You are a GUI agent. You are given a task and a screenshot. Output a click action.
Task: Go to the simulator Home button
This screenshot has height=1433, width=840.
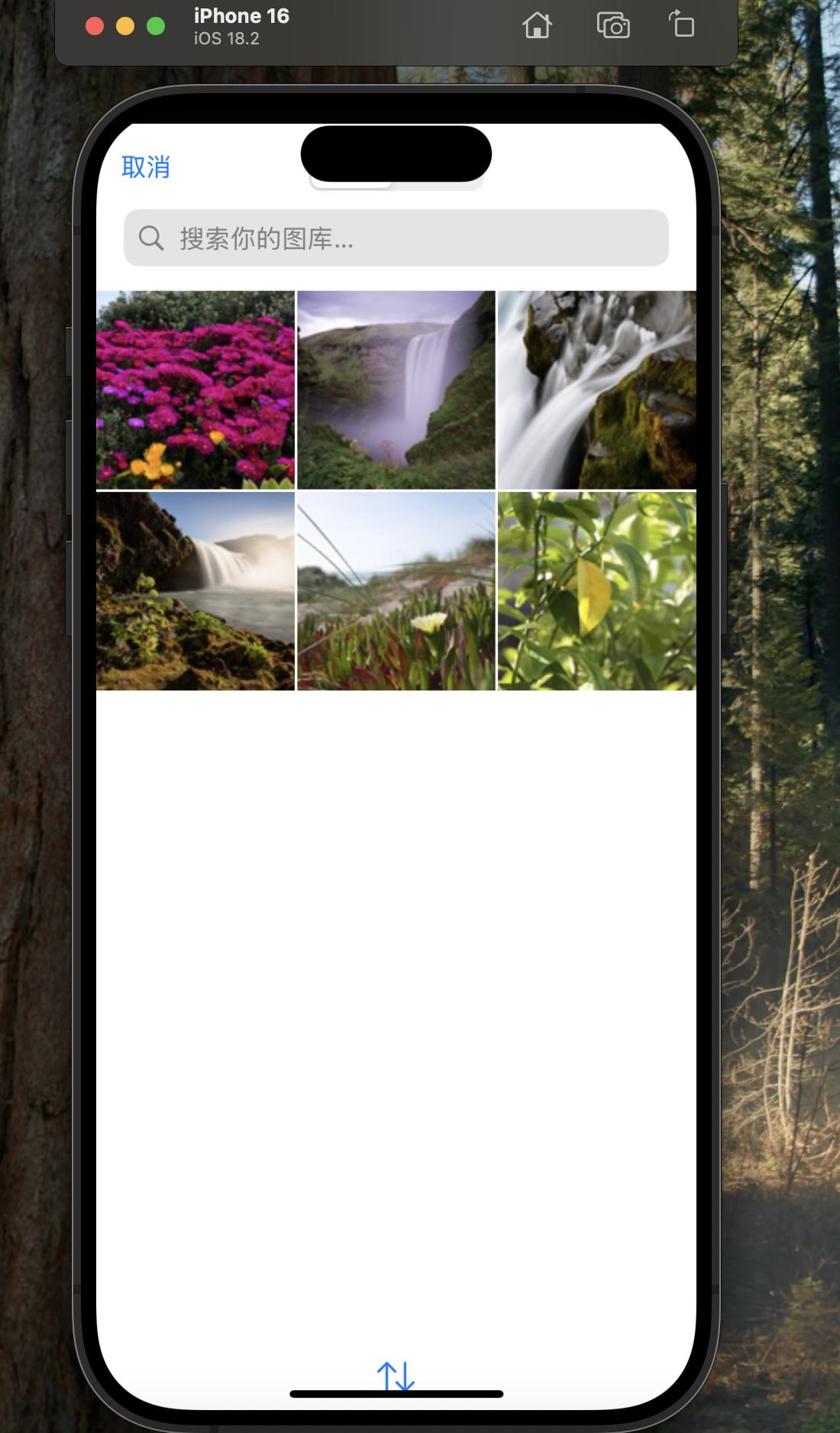click(x=537, y=26)
